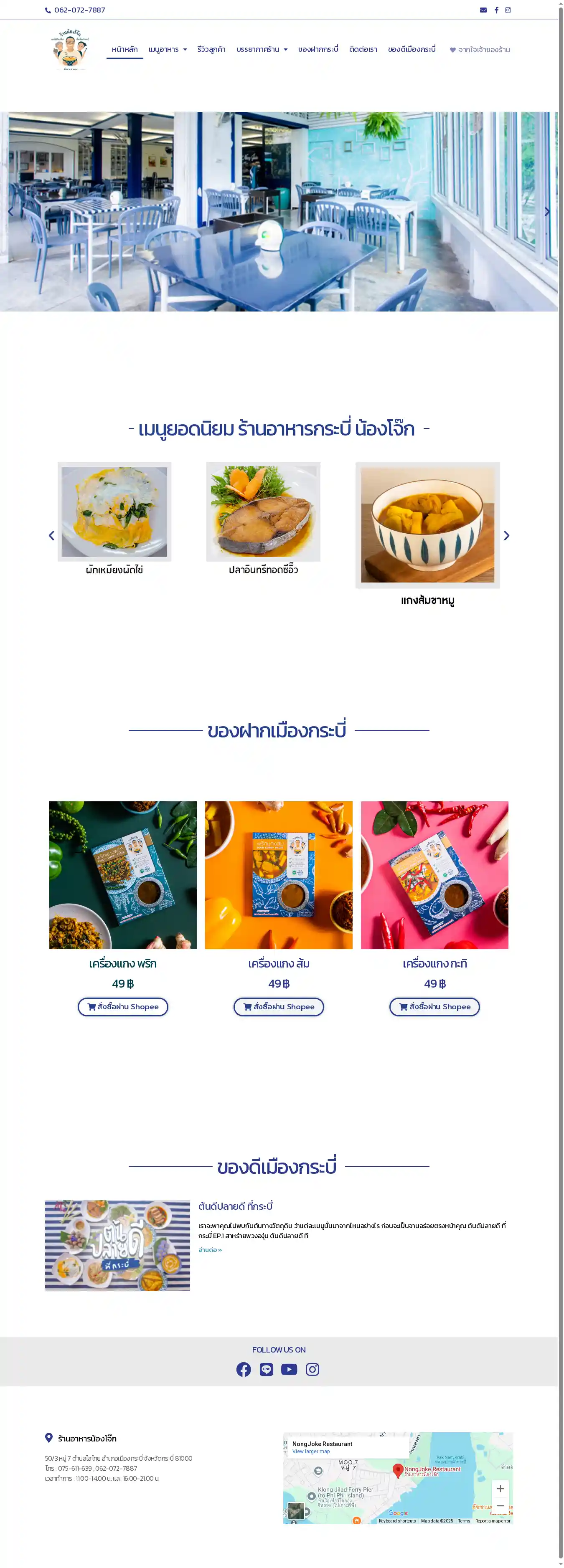Go to รีวิวลูกค้า page
The image size is (564, 1568).
[211, 49]
